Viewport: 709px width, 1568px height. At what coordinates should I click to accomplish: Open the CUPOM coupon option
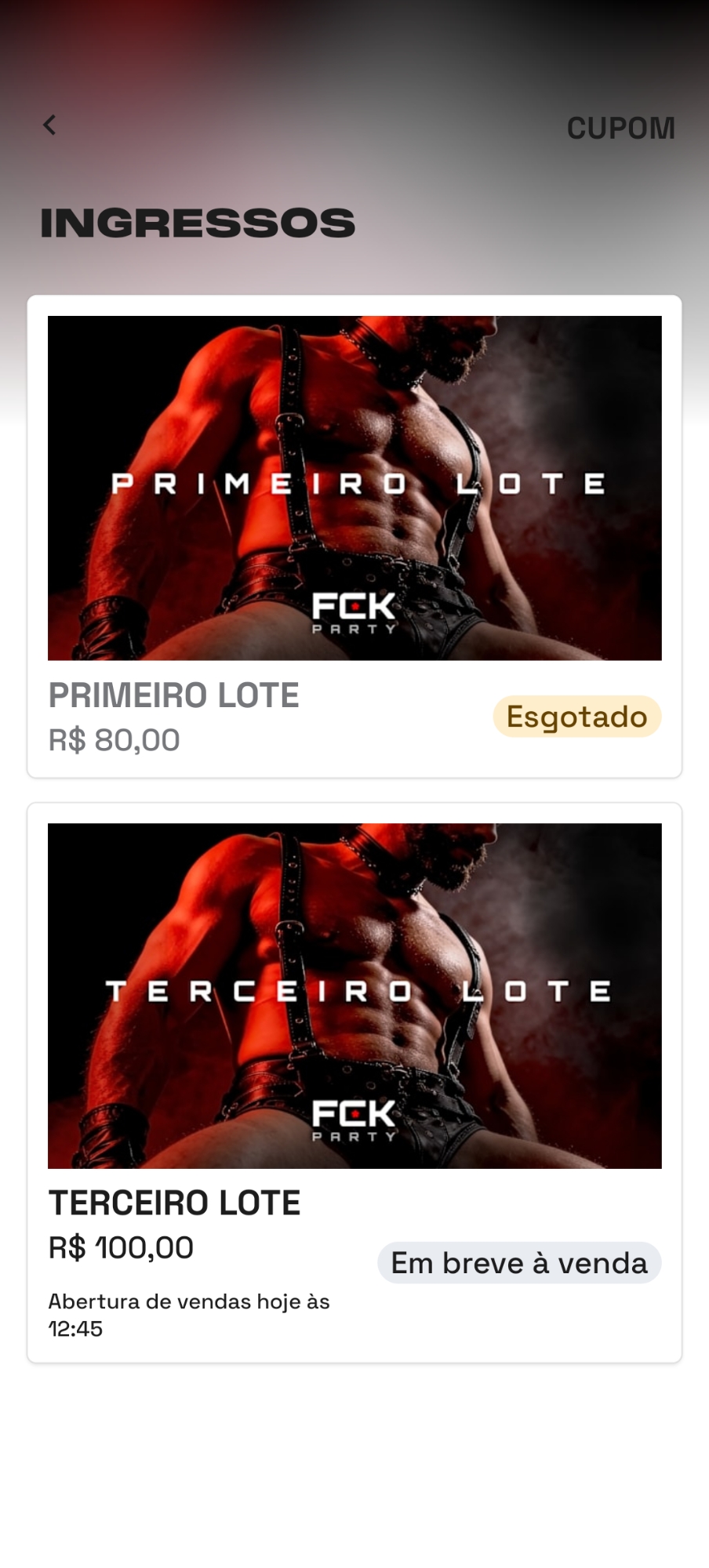click(x=620, y=129)
